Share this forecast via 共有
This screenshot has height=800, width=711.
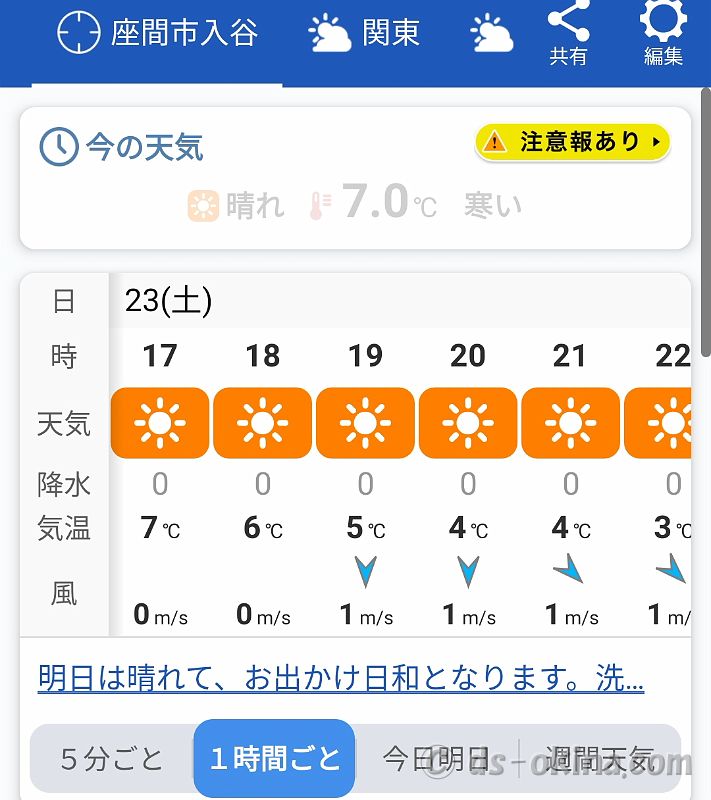pos(568,34)
